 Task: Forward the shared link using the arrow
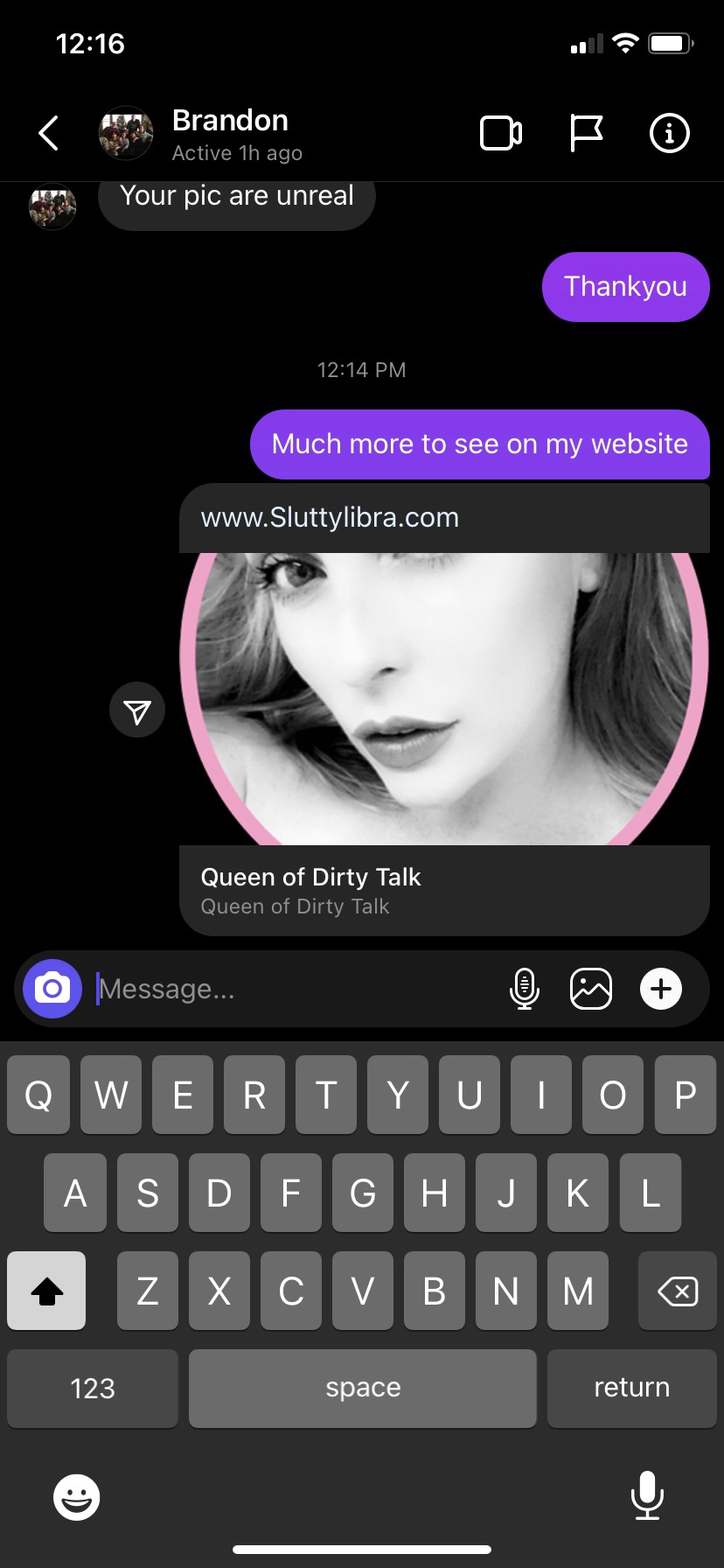click(x=137, y=710)
